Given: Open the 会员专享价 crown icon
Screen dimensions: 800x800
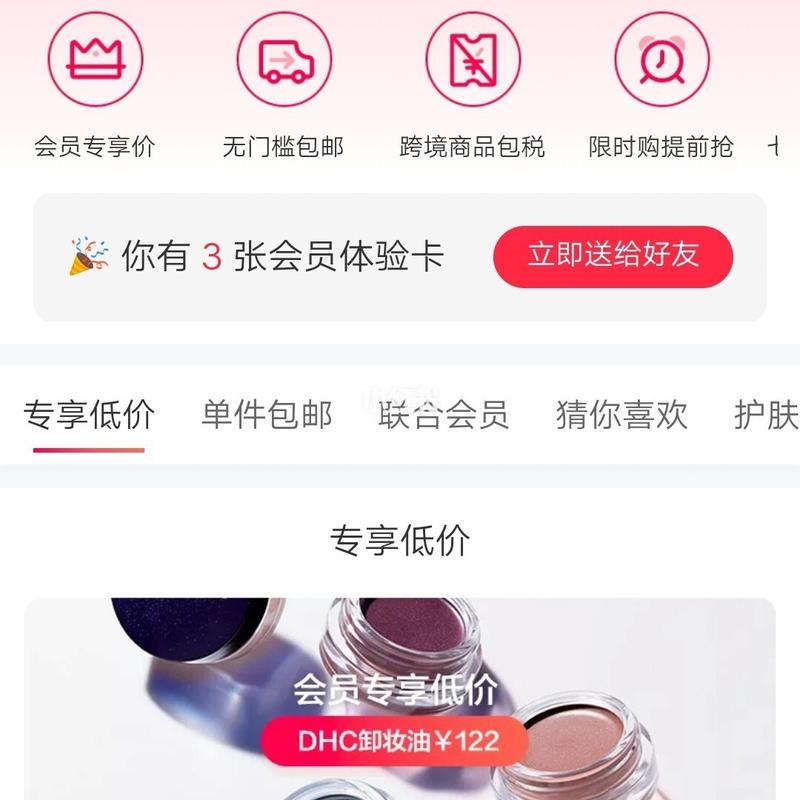Looking at the screenshot, I should [95, 58].
